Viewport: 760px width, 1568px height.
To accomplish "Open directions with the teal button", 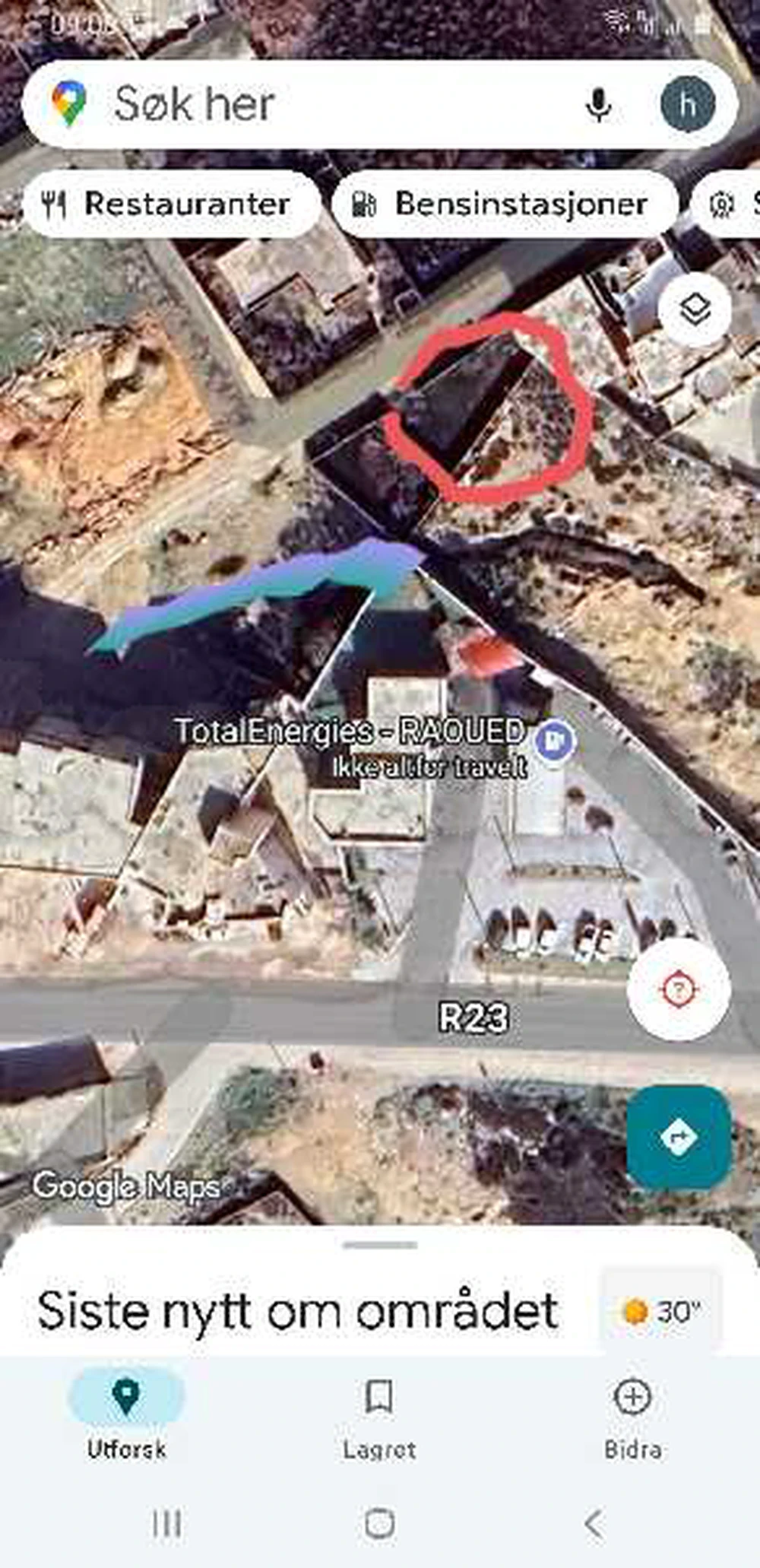I will tap(679, 1138).
